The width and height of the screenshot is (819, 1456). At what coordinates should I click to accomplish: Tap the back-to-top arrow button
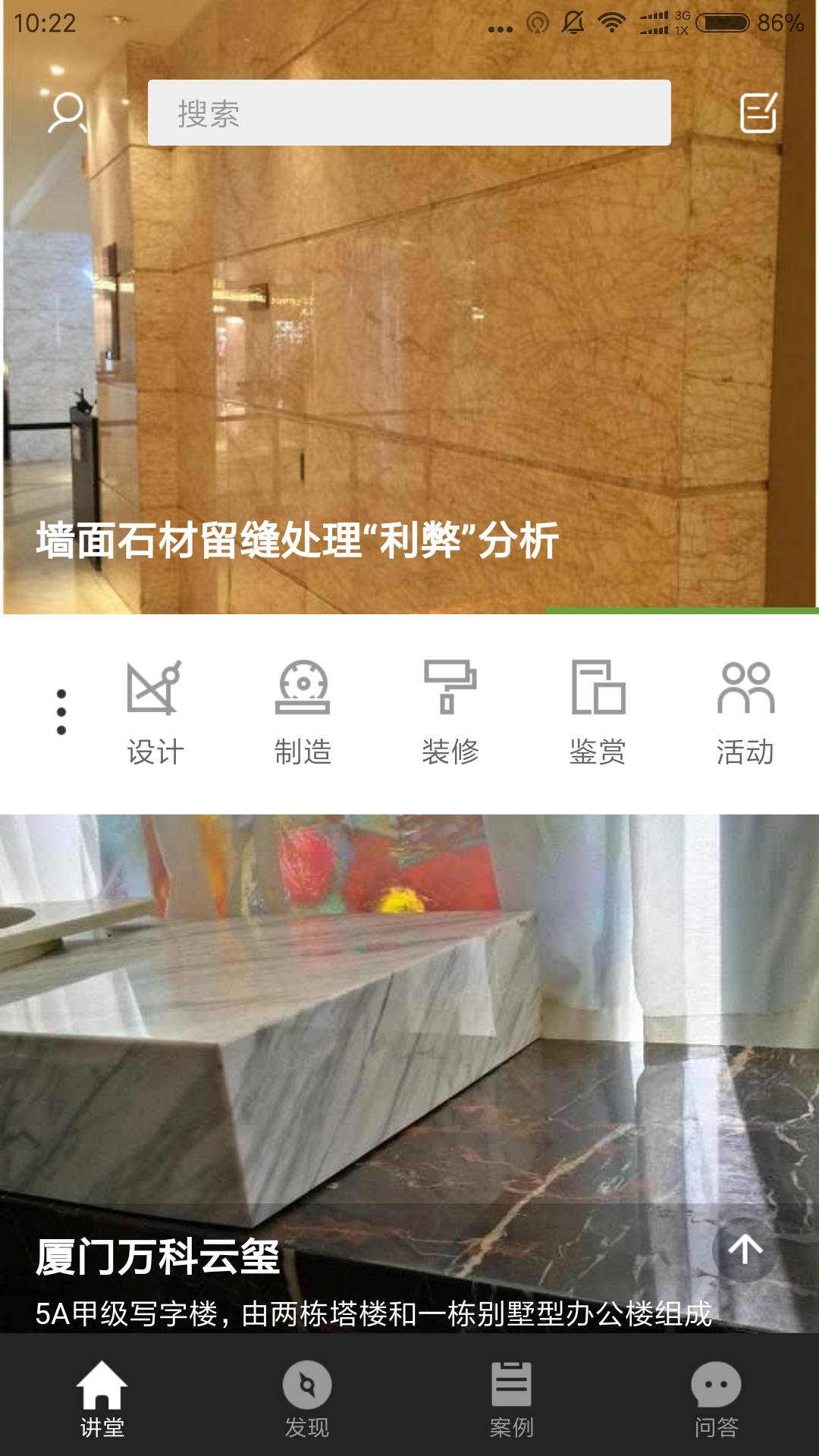745,1250
